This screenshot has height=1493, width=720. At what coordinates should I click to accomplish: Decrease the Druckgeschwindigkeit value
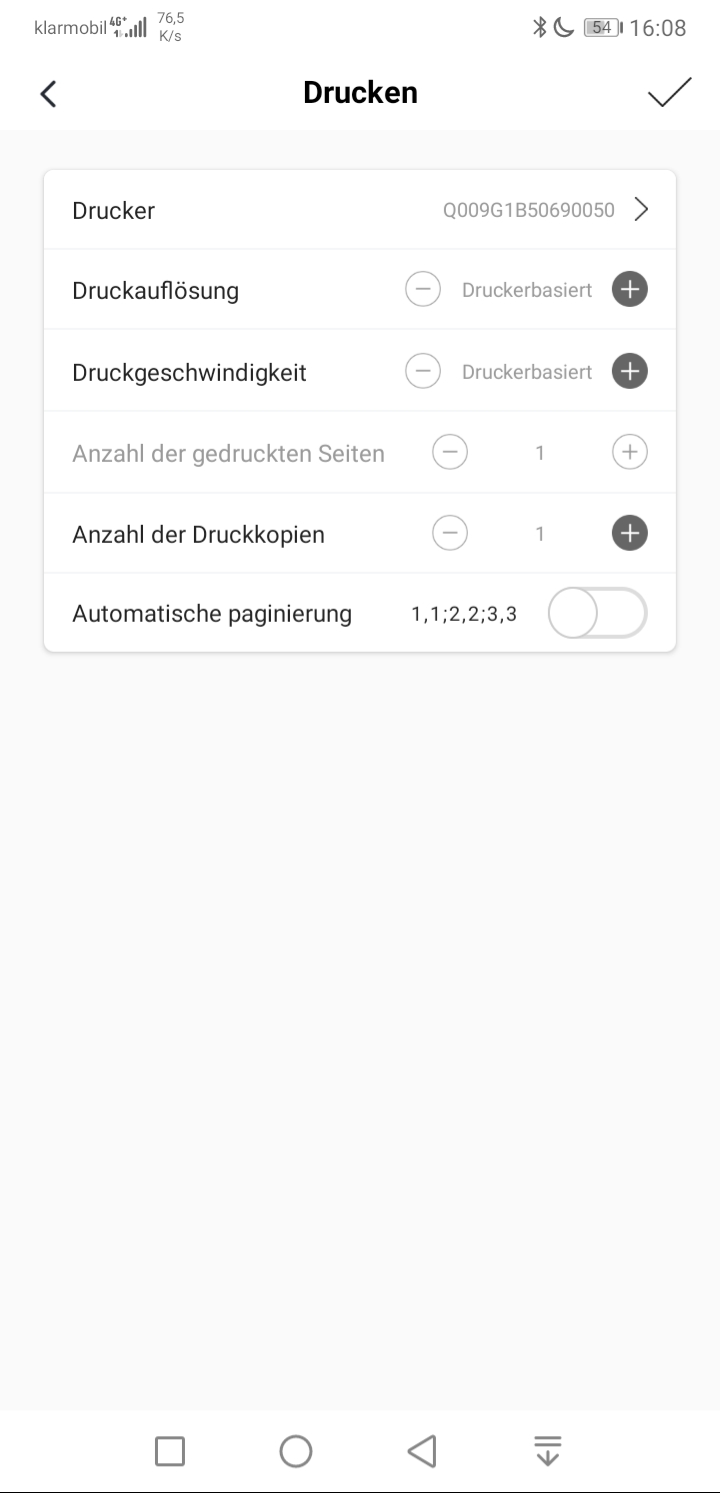click(x=423, y=372)
